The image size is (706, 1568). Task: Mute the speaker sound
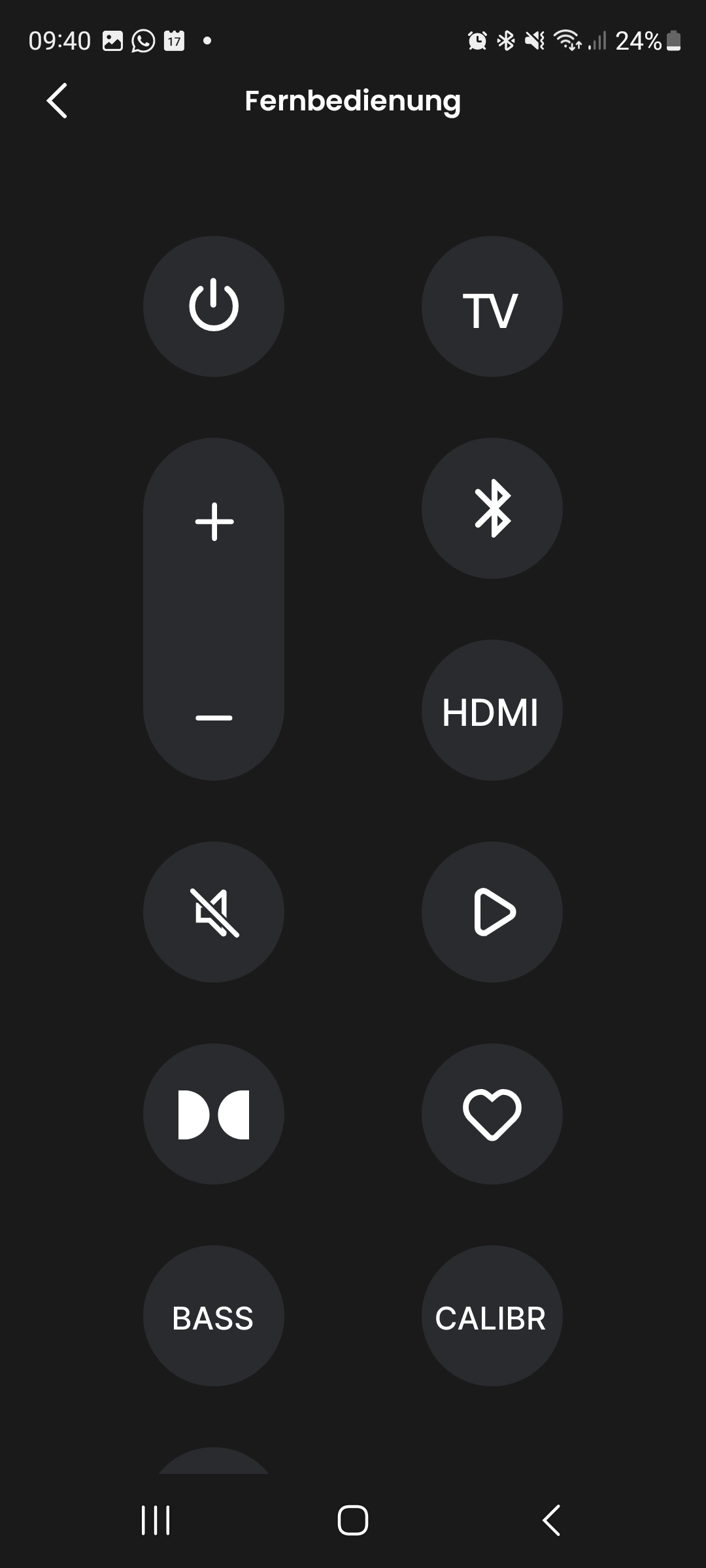click(214, 912)
